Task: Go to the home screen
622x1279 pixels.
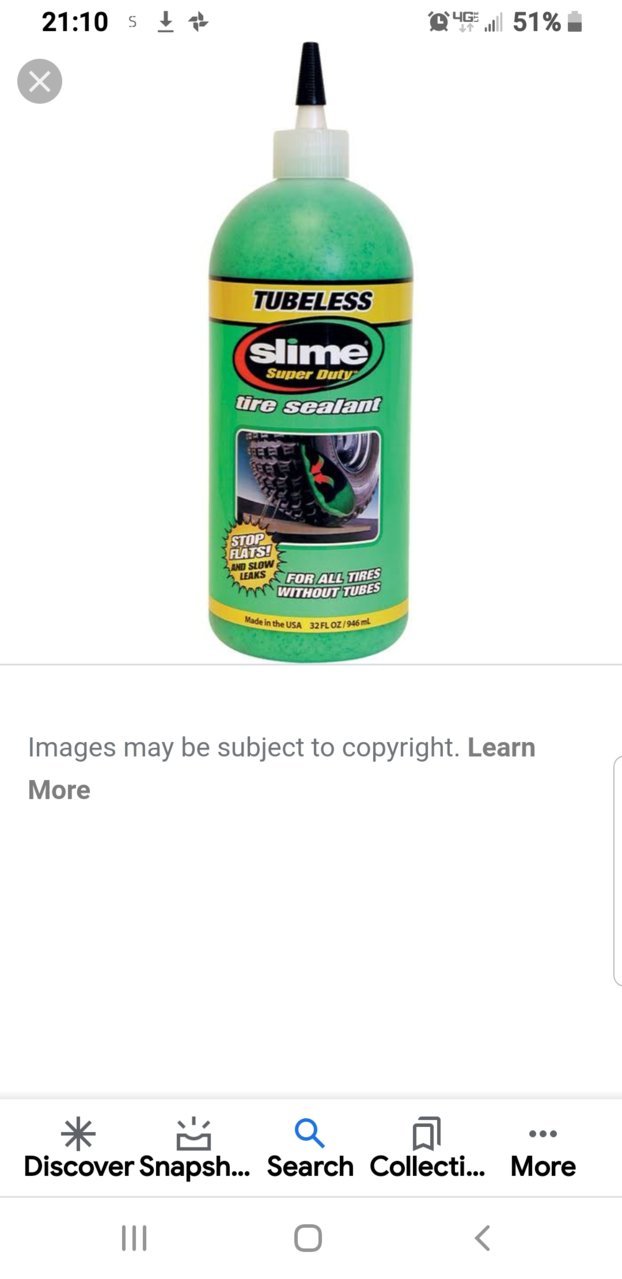Action: tap(308, 1238)
